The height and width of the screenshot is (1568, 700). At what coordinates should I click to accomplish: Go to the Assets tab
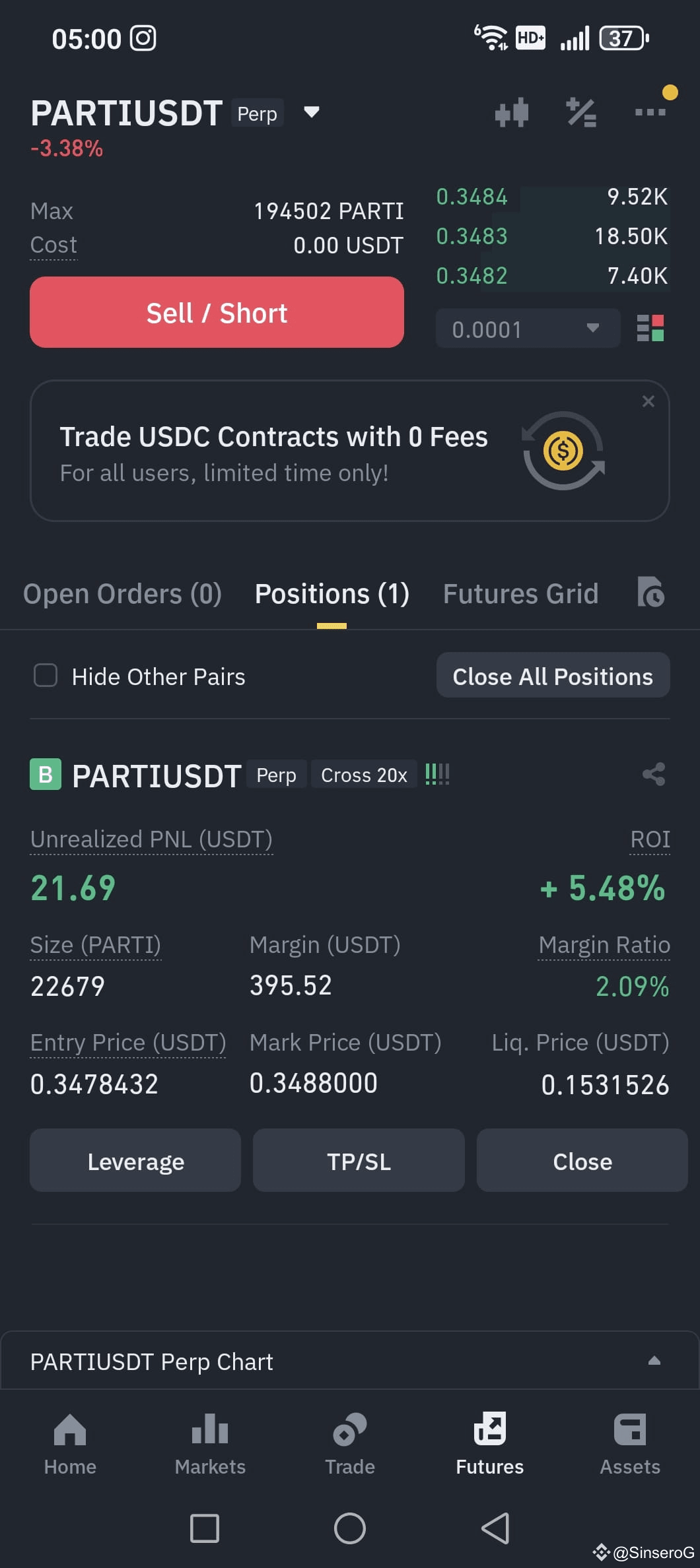[x=630, y=1445]
